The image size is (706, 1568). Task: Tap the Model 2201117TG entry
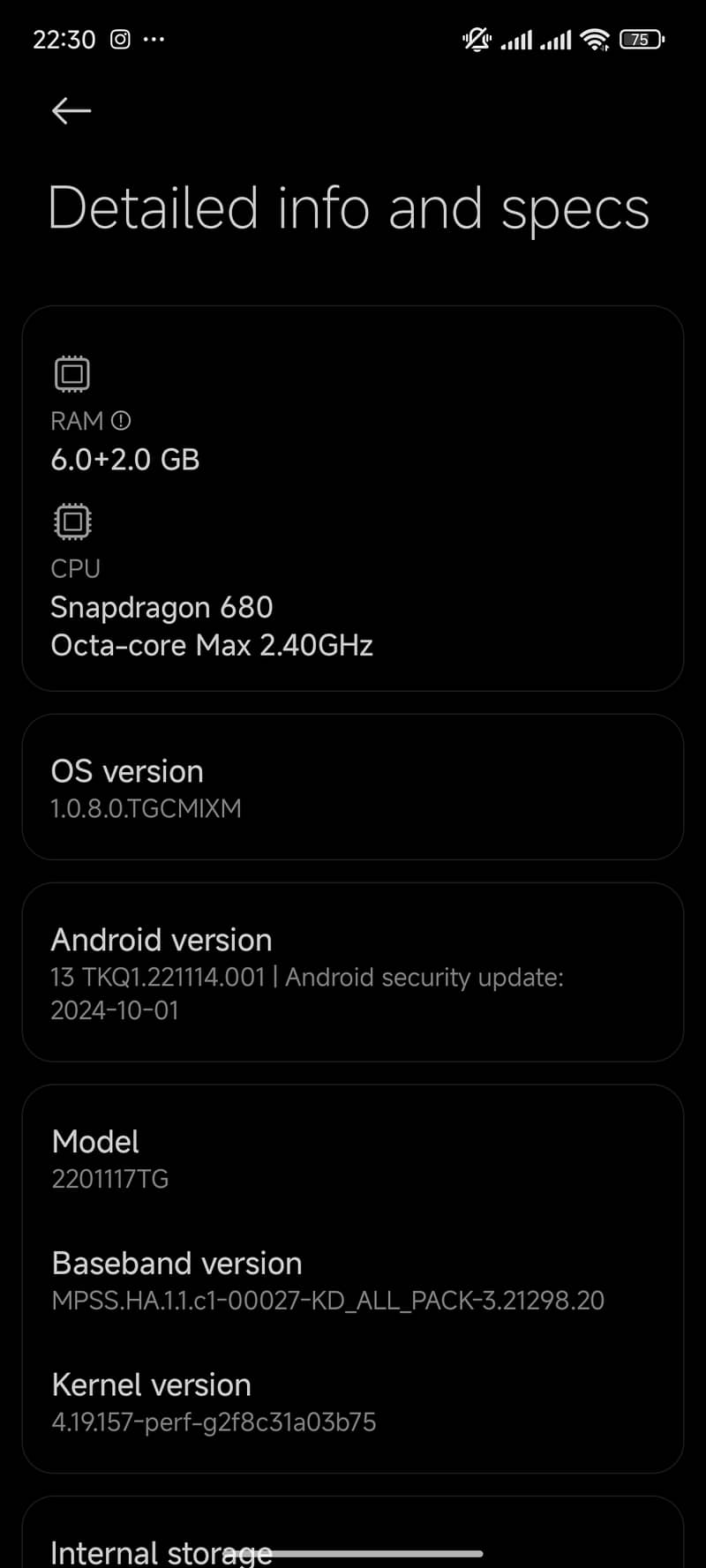[x=353, y=1158]
